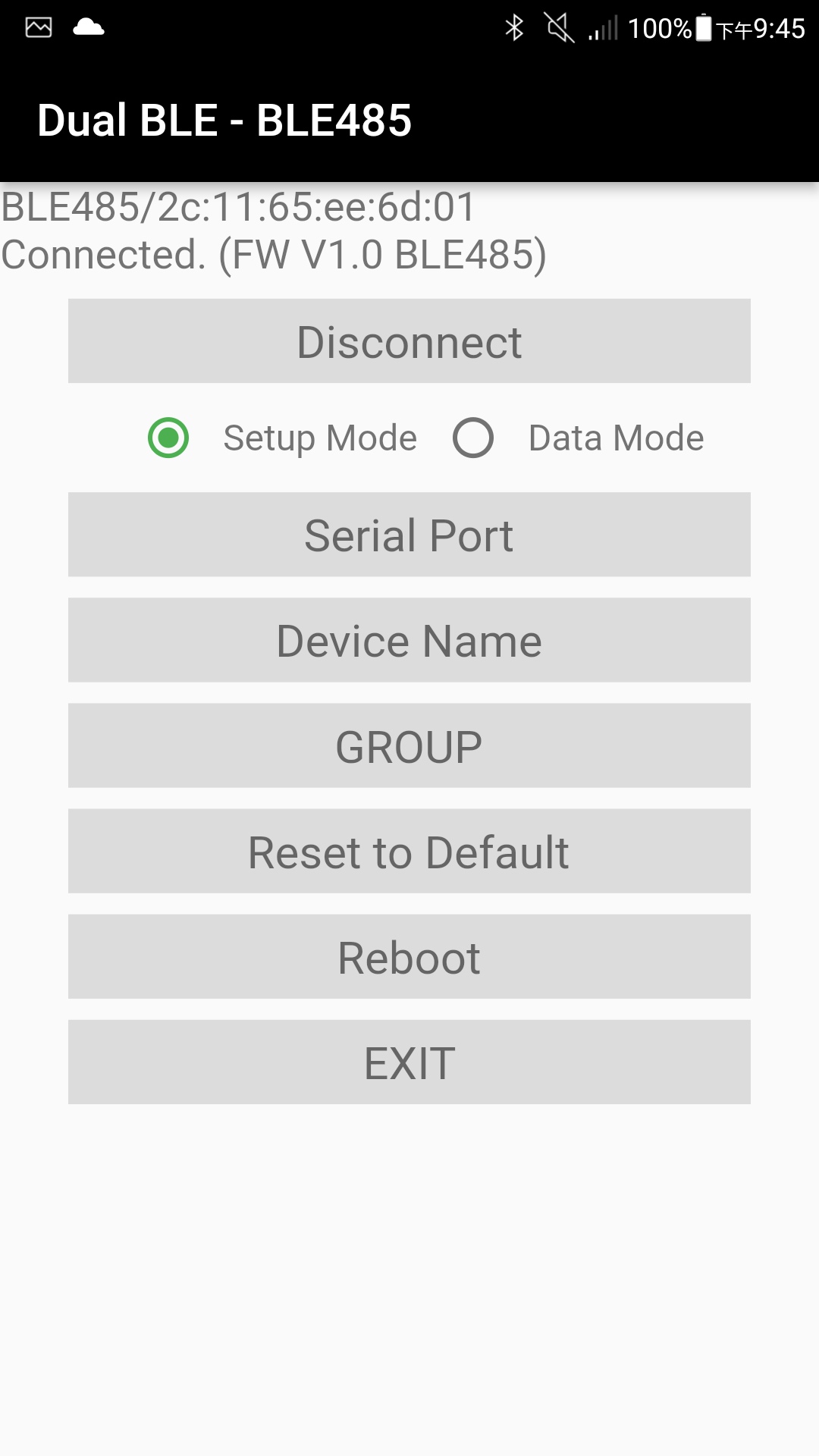Tap Reset to Default
The width and height of the screenshot is (819, 1456).
409,851
